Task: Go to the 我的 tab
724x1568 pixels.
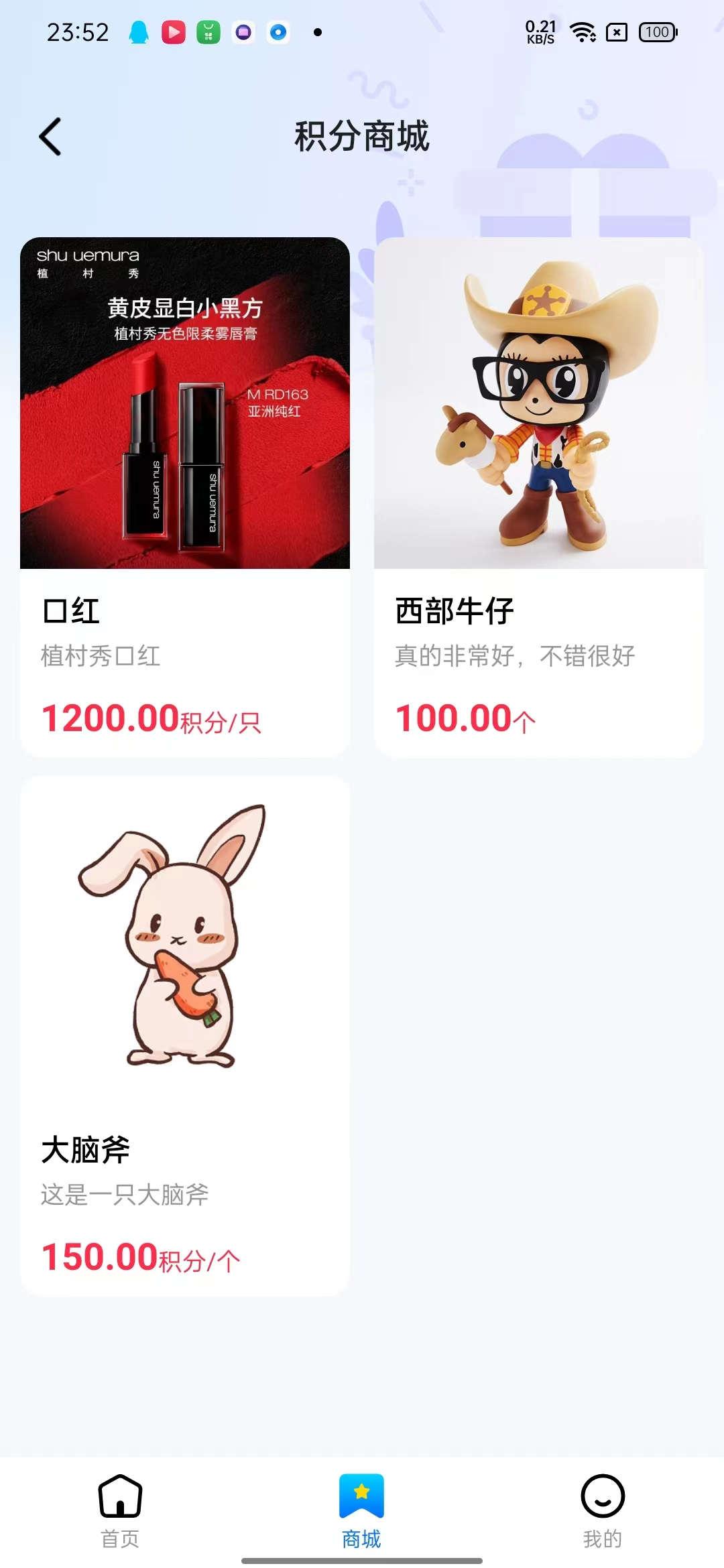Action: (x=602, y=1510)
